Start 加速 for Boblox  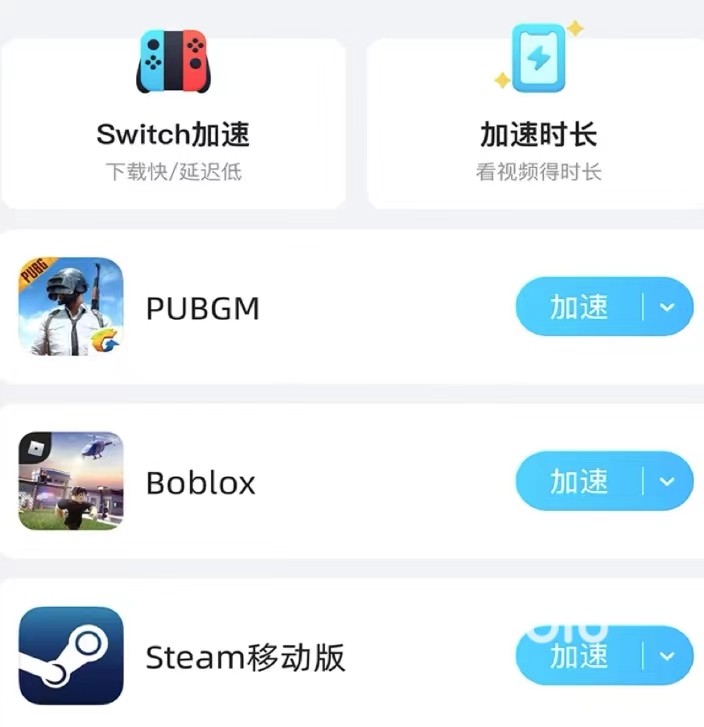[x=579, y=482]
